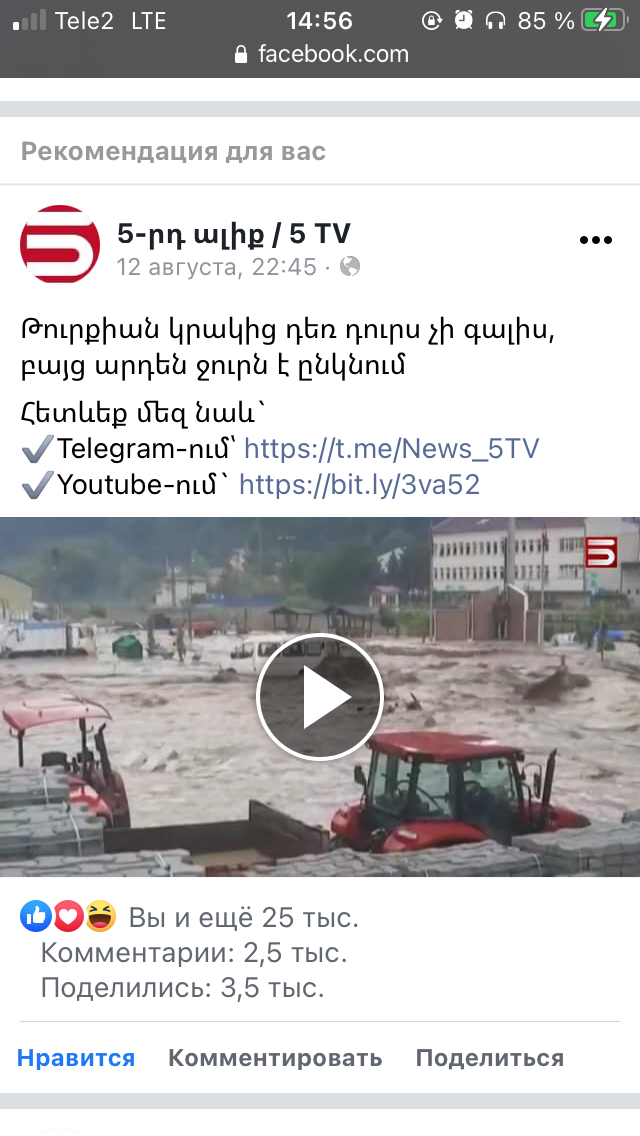View who reacted to the post
640x1136 pixels.
(190, 916)
